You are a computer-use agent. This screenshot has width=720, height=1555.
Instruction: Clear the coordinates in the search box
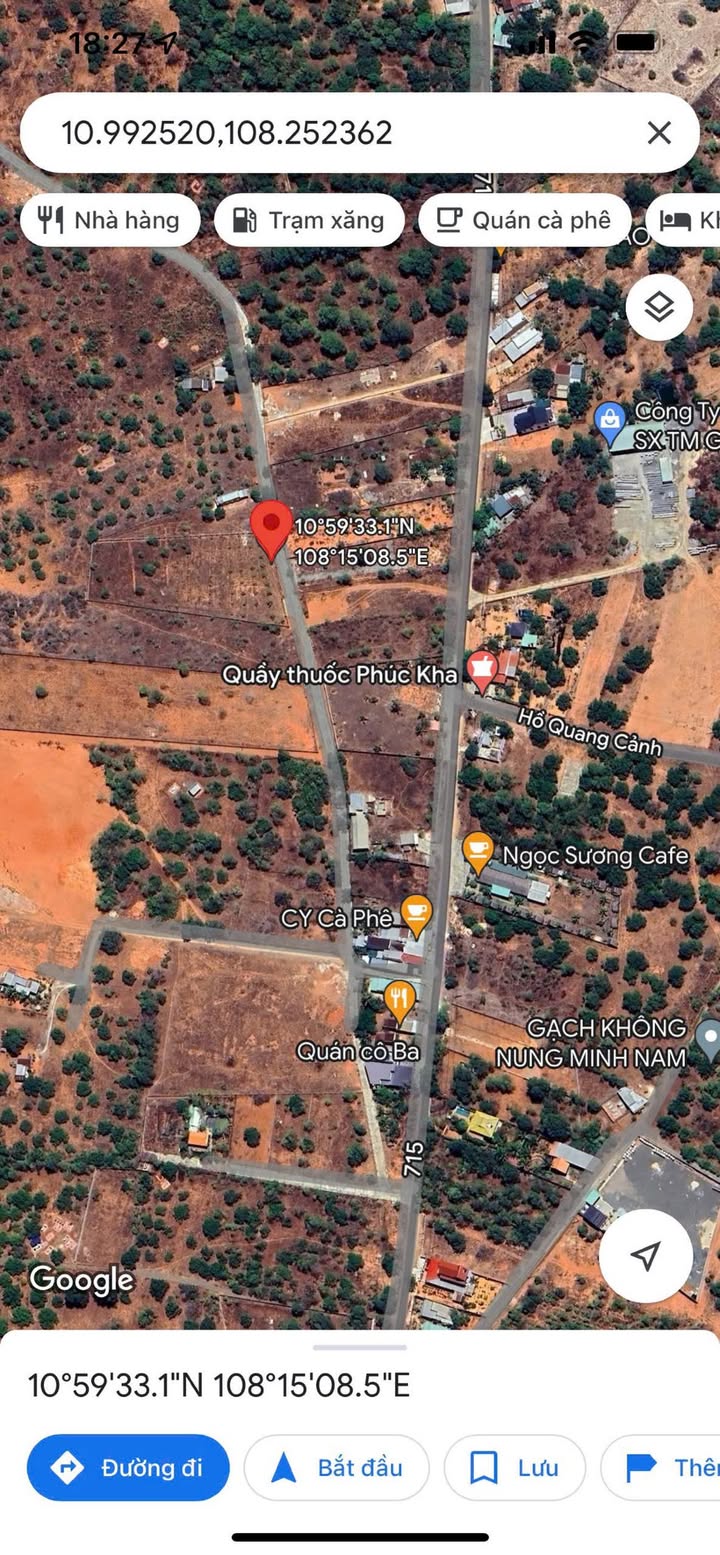(x=659, y=132)
